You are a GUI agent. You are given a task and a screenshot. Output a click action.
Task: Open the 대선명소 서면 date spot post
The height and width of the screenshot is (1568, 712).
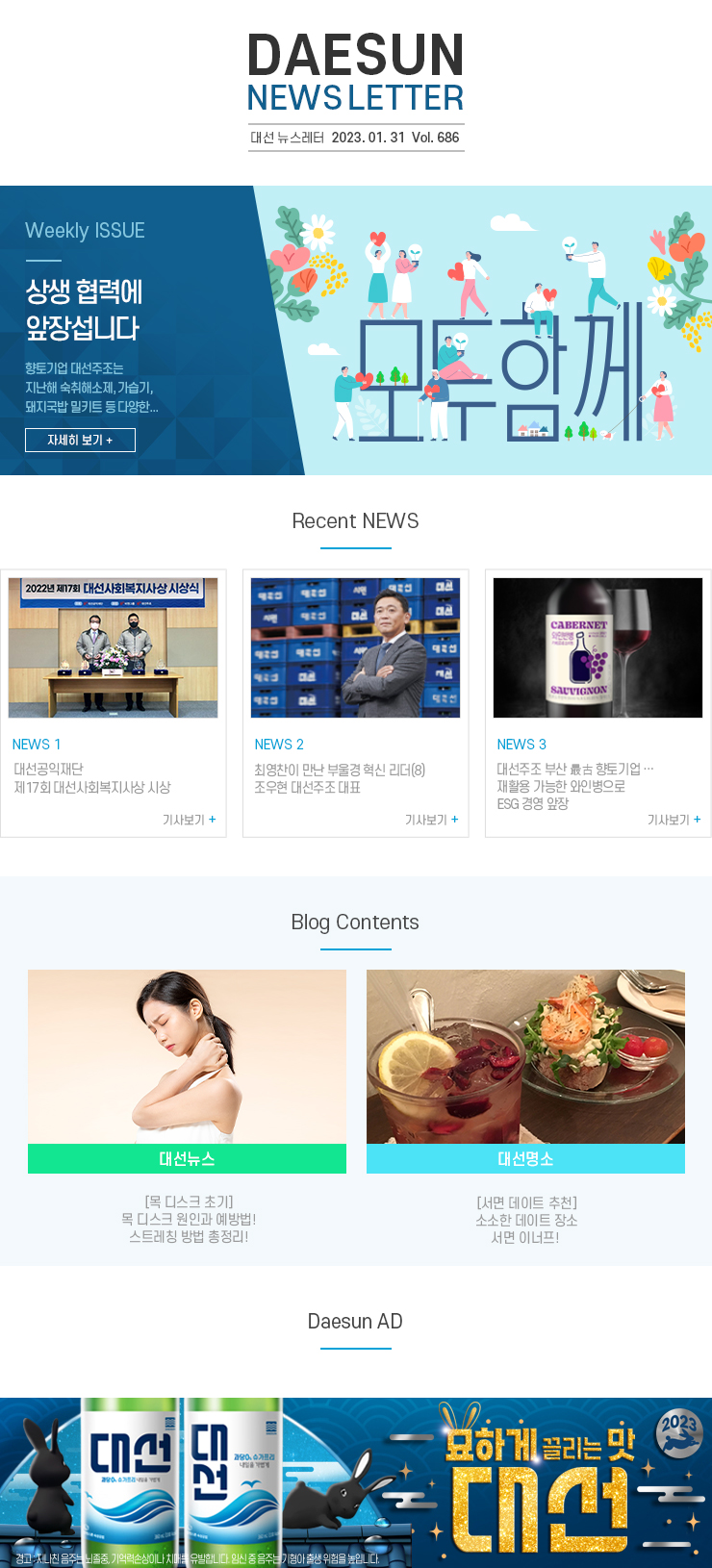point(525,1070)
